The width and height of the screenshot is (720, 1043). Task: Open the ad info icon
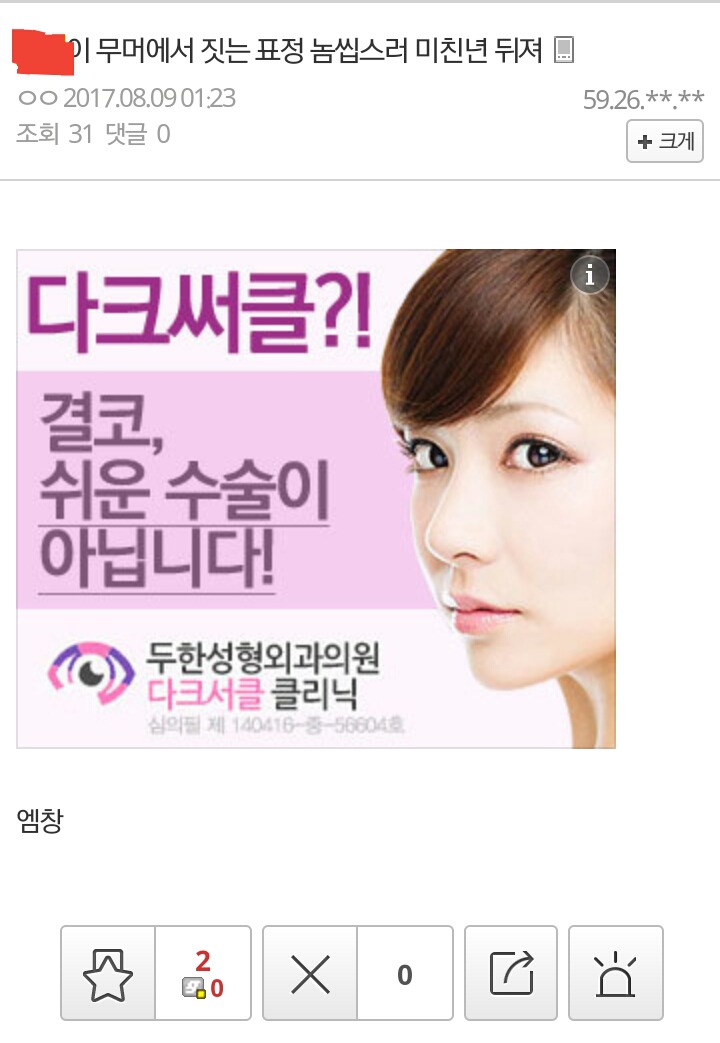pyautogui.click(x=590, y=275)
